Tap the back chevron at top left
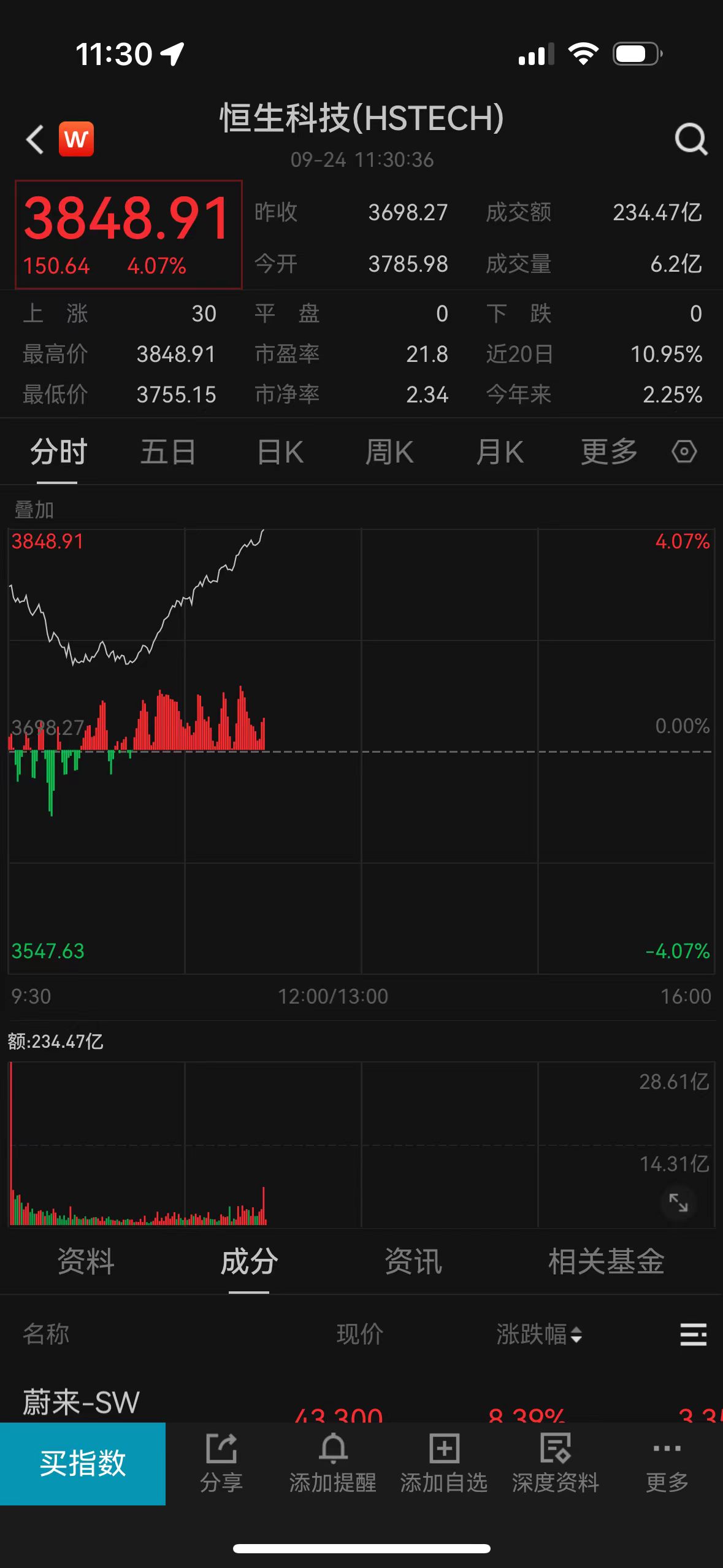The image size is (723, 1568). pos(34,139)
